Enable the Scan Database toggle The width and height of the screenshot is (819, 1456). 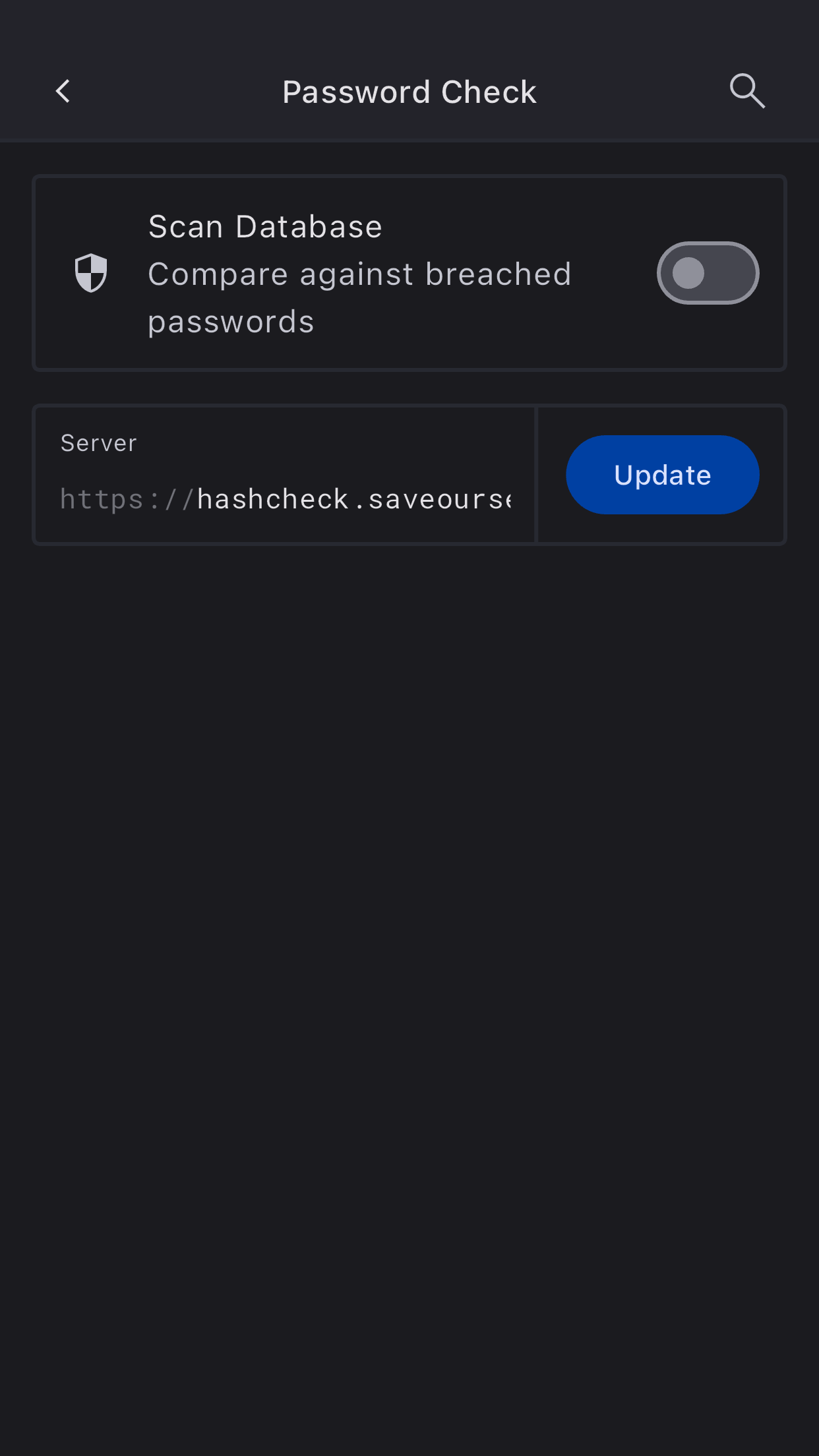[708, 273]
